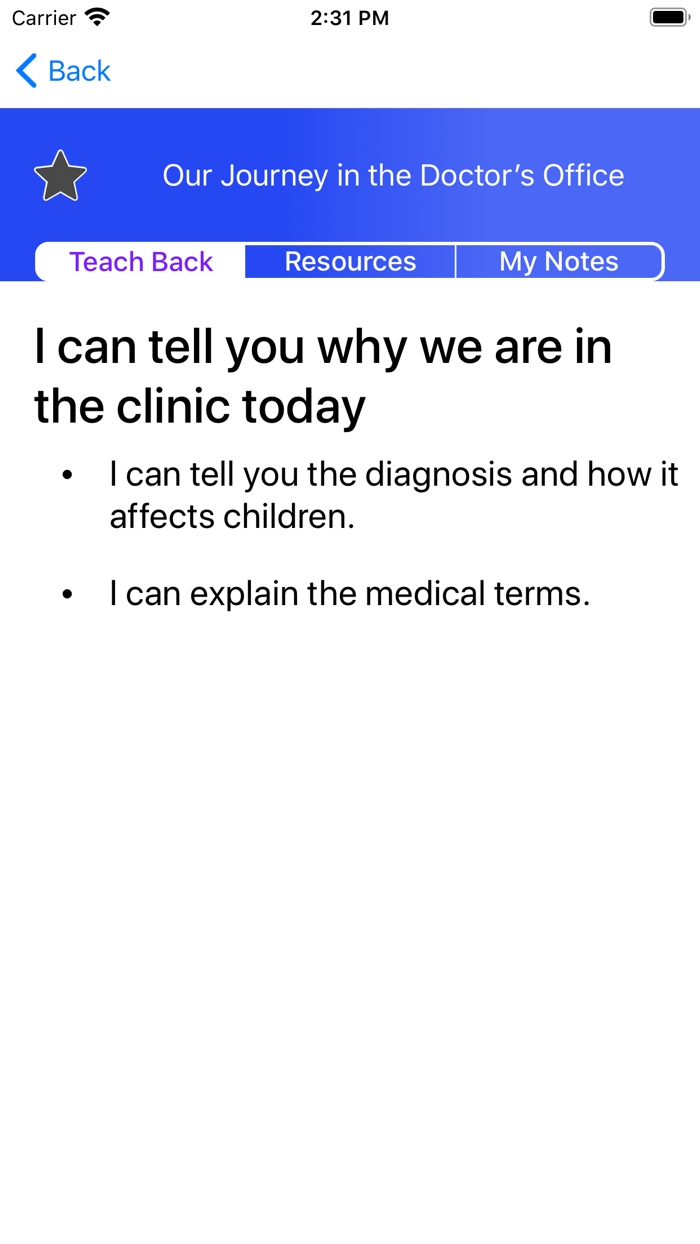
Task: Open the My Notes tab
Action: [559, 261]
